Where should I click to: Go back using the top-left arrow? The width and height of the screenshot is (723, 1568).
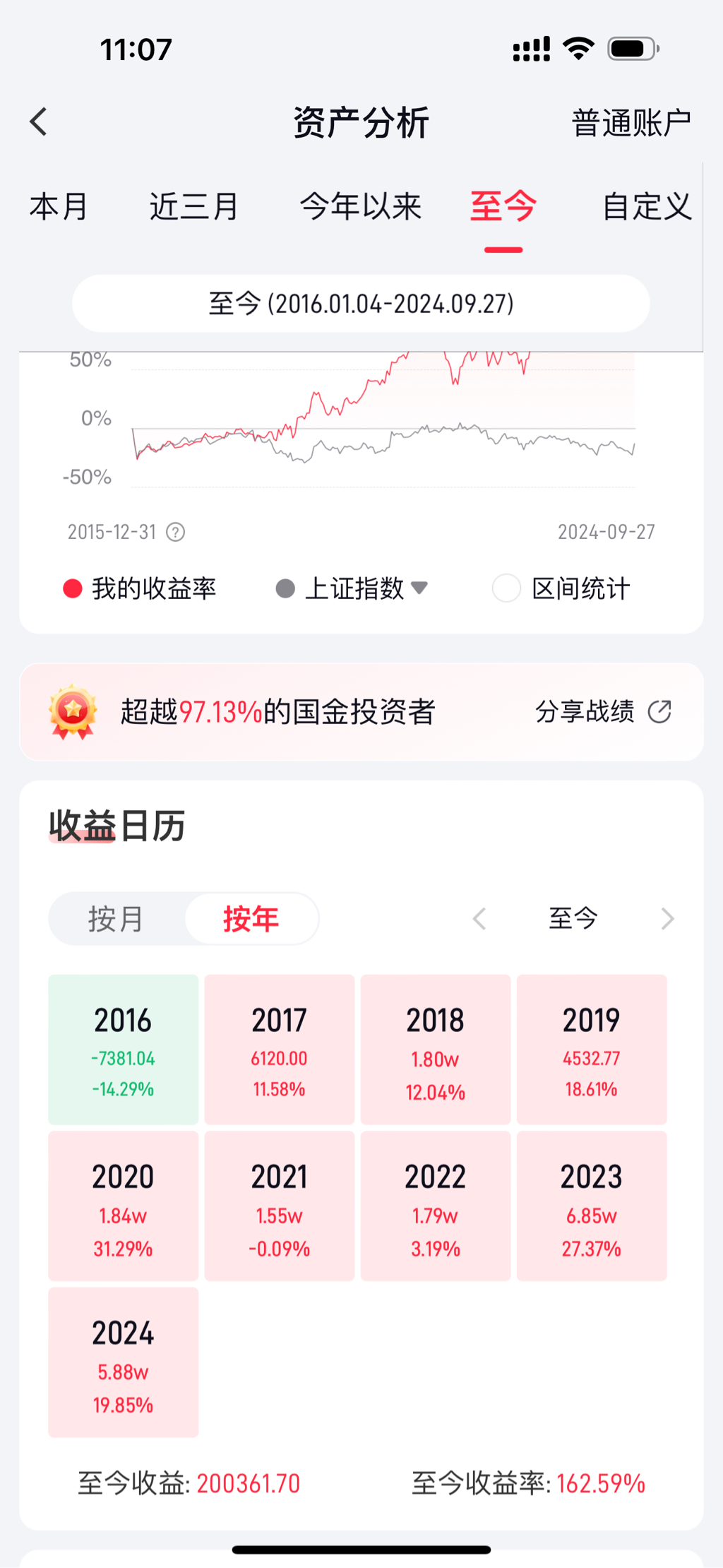click(x=39, y=122)
